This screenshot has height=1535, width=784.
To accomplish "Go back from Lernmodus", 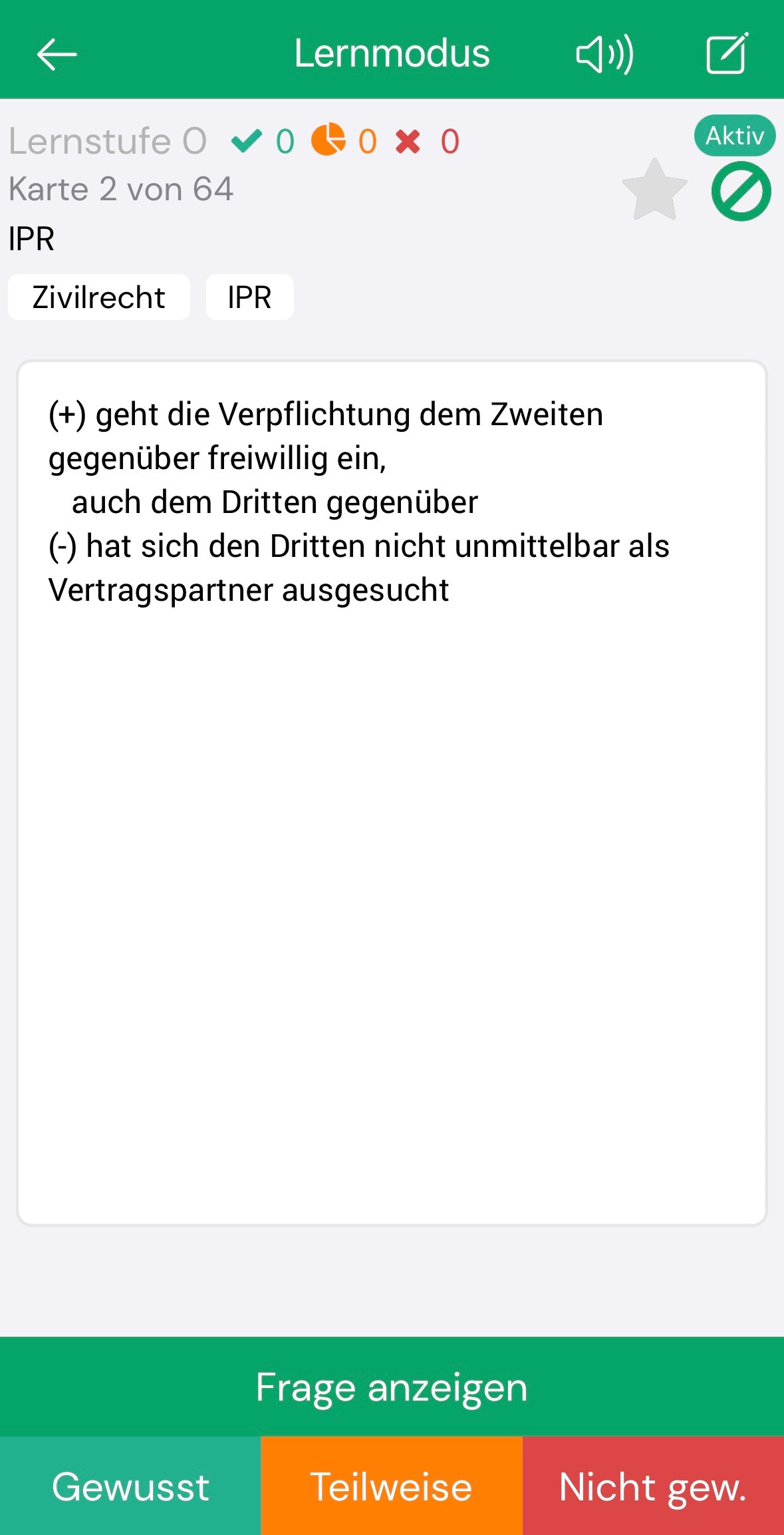I will (x=57, y=54).
